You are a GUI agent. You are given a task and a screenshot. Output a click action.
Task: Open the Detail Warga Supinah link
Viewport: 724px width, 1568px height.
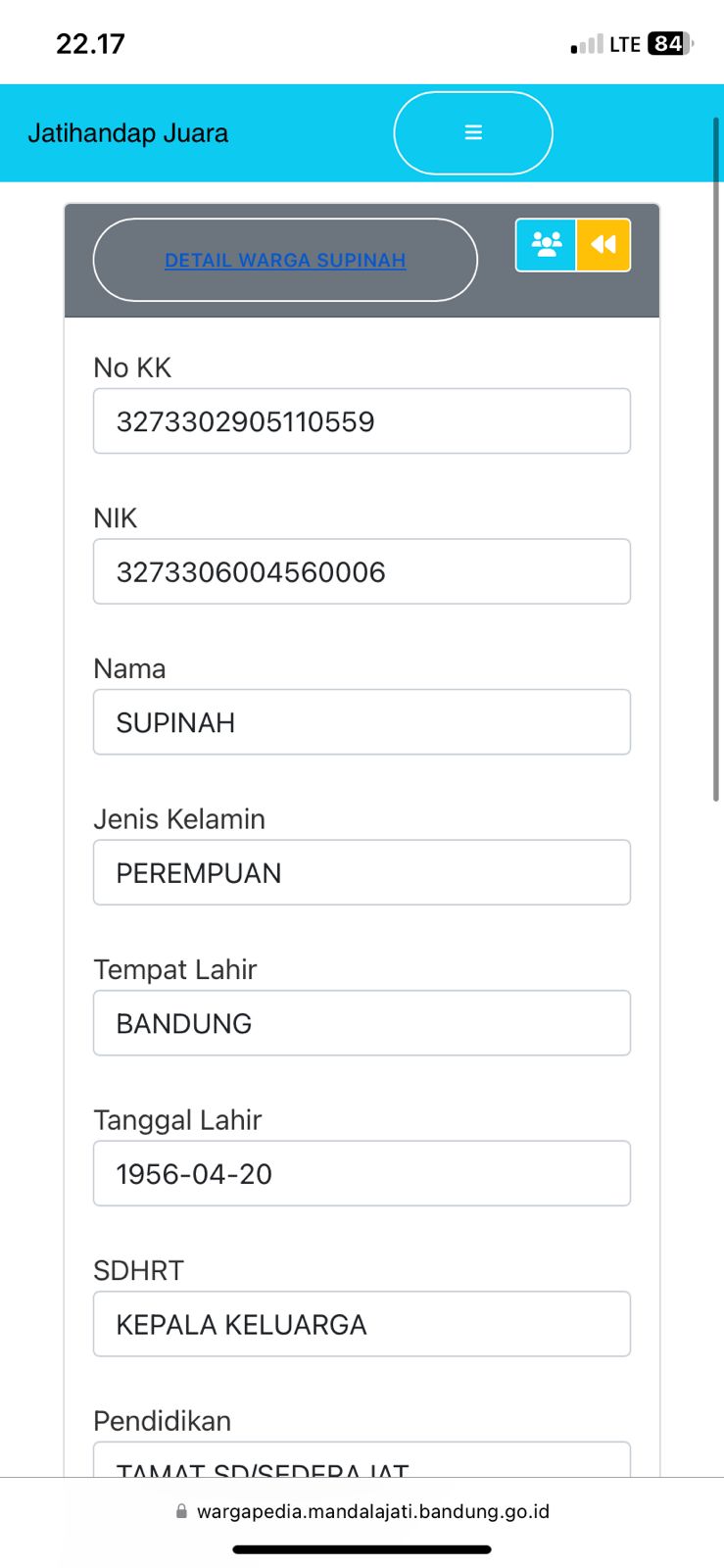coord(285,260)
